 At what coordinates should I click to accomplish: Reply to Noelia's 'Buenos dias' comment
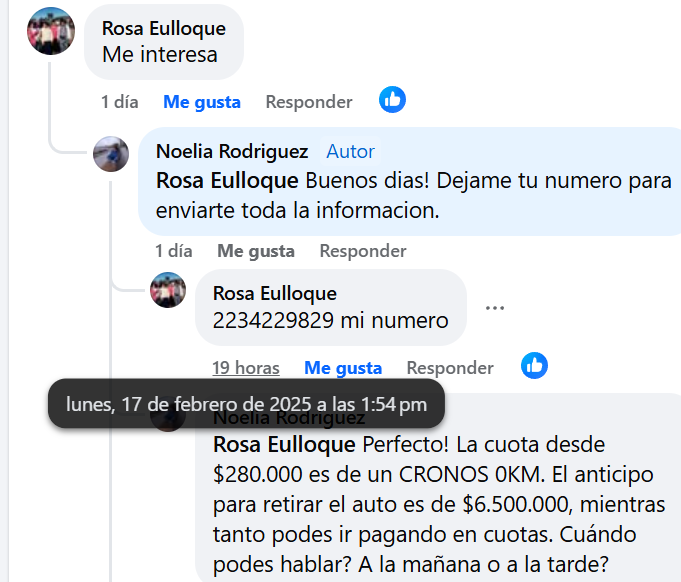coord(362,251)
